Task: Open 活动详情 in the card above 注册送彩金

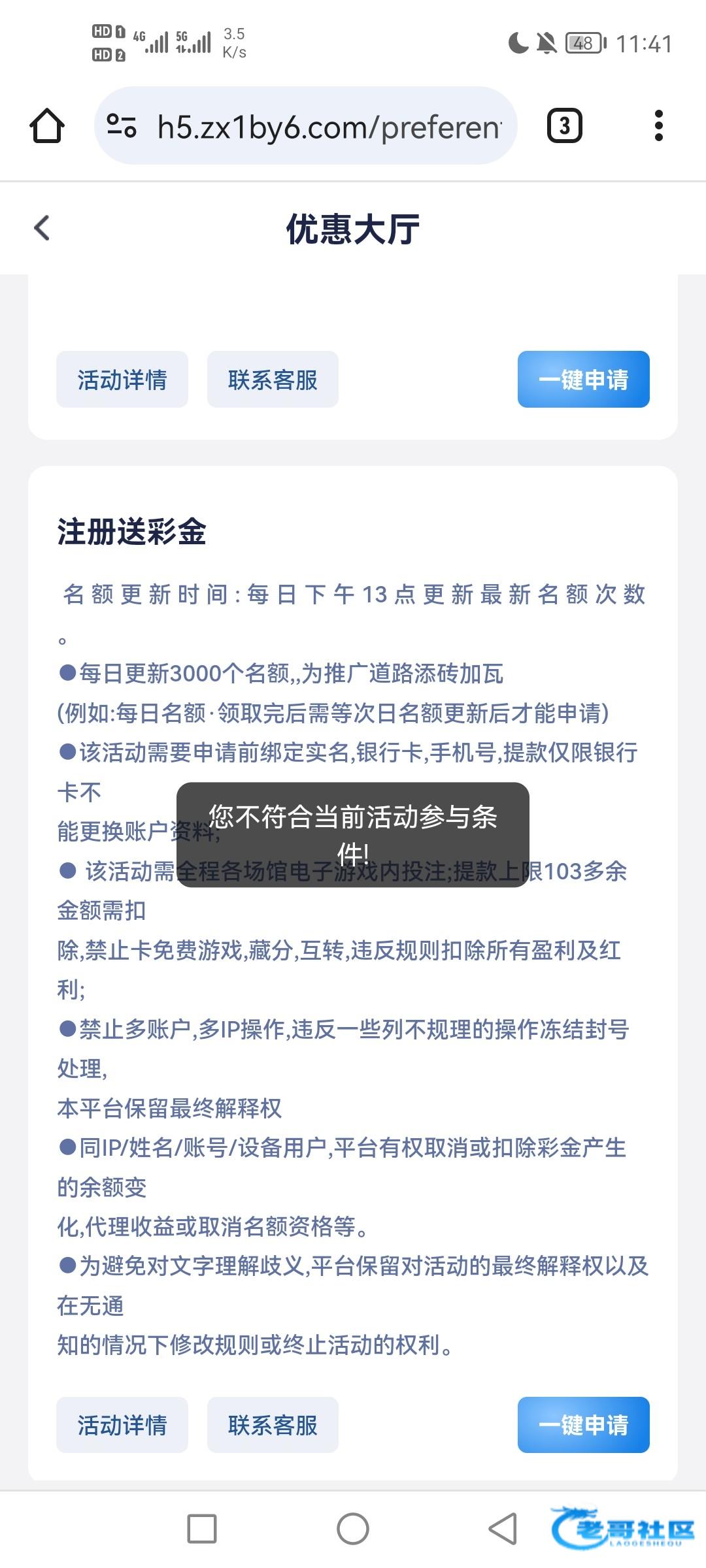Action: pos(122,380)
